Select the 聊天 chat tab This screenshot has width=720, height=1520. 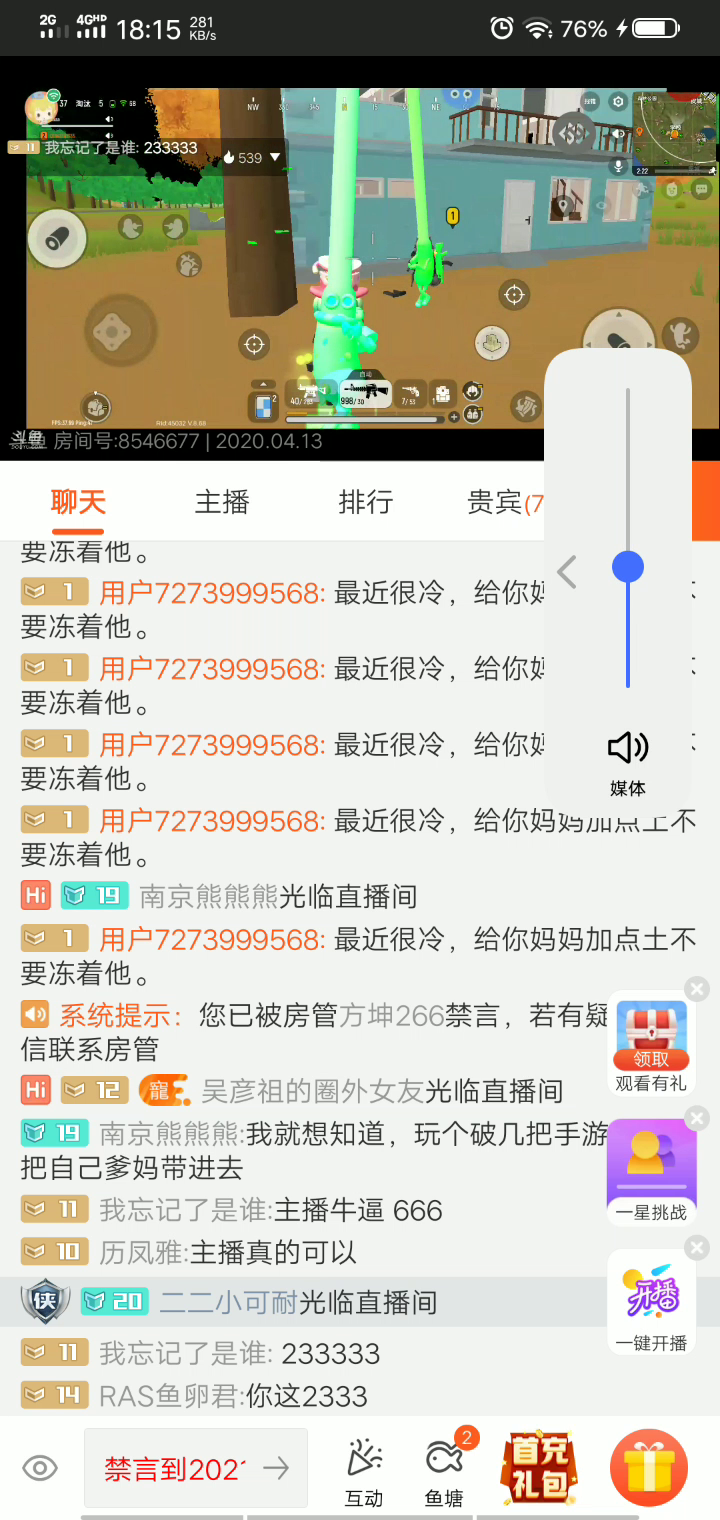pyautogui.click(x=78, y=502)
